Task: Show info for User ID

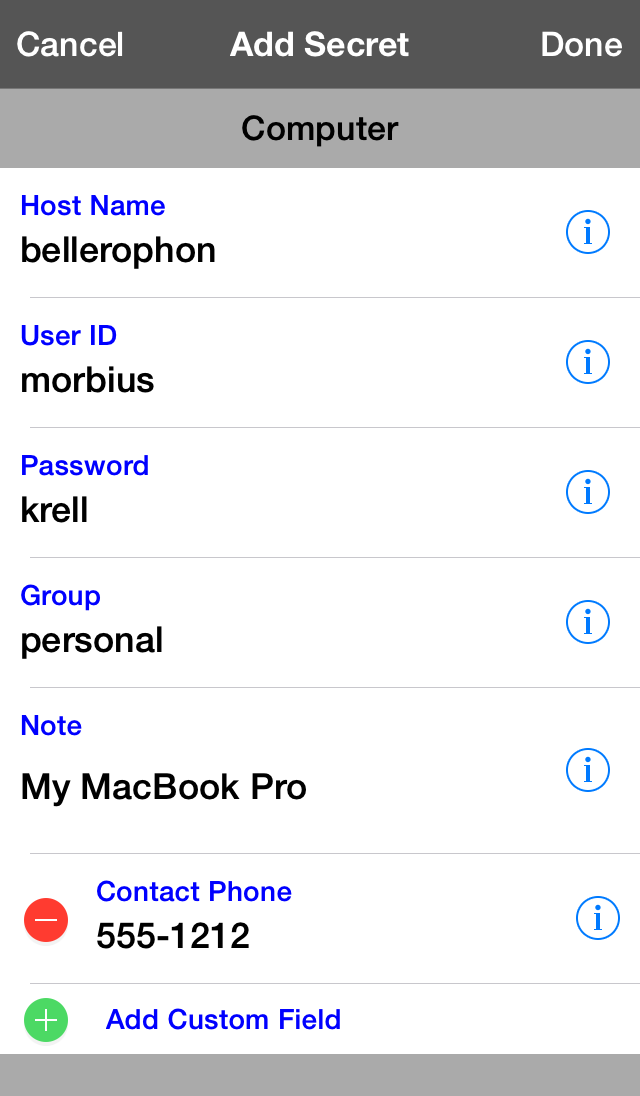Action: (x=588, y=362)
